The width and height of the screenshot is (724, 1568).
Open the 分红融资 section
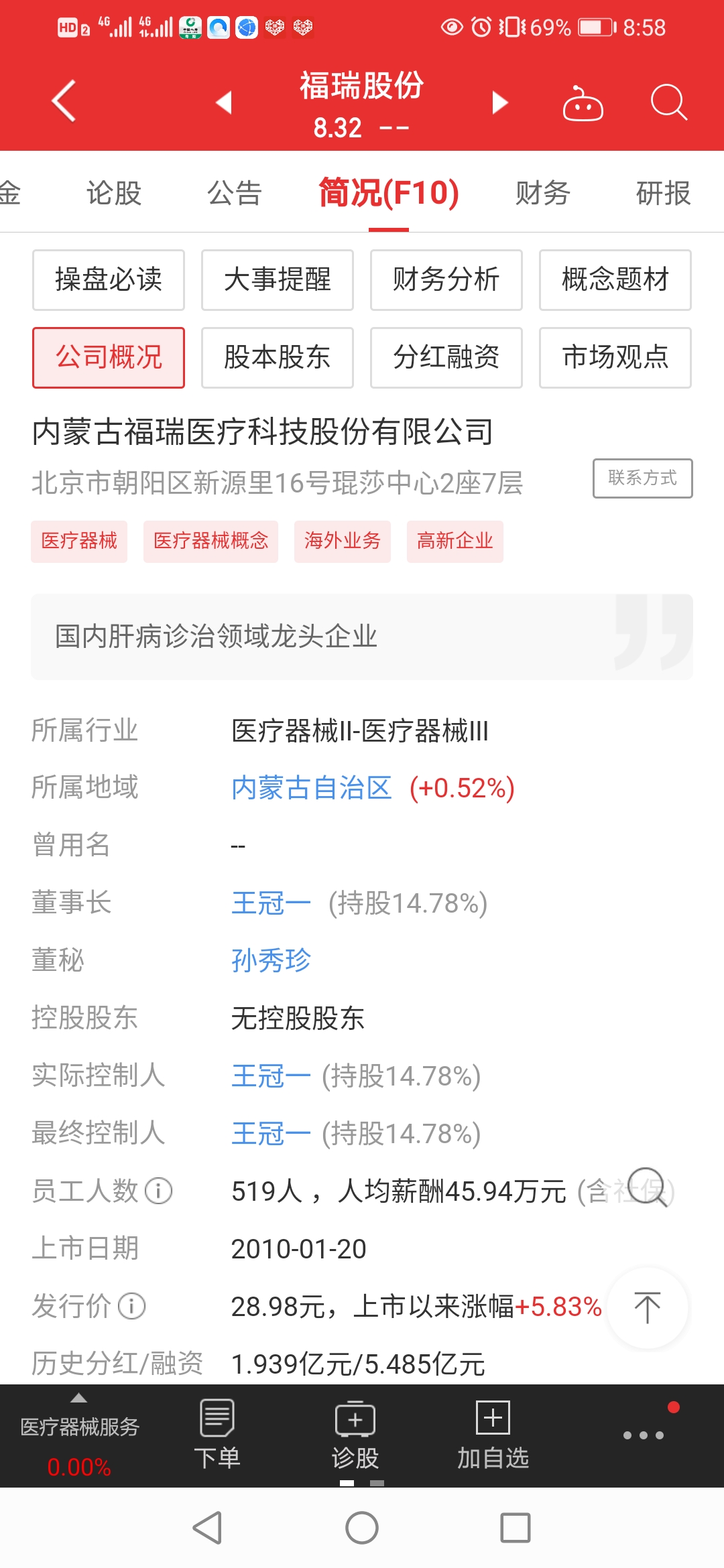[x=446, y=358]
